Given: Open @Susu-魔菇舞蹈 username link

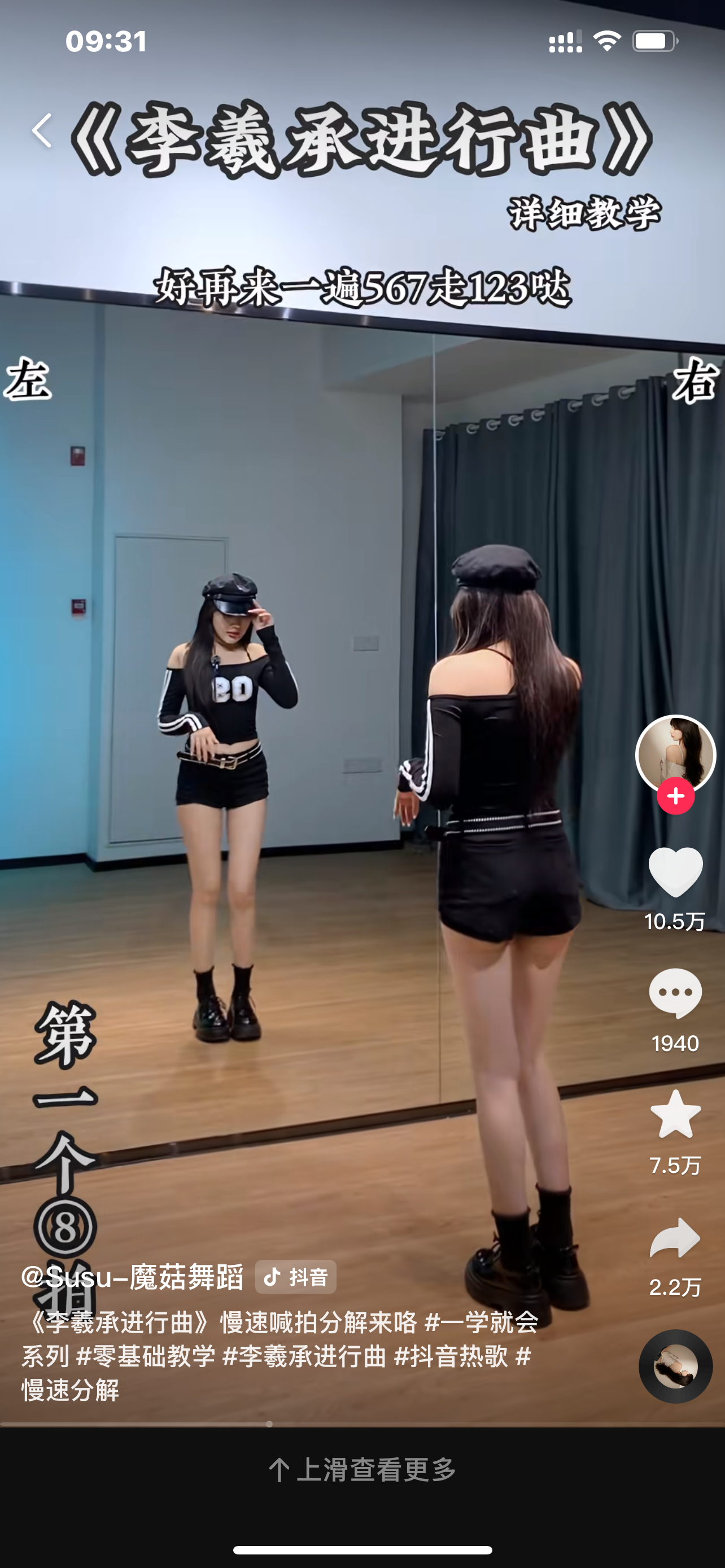Looking at the screenshot, I should [132, 1277].
